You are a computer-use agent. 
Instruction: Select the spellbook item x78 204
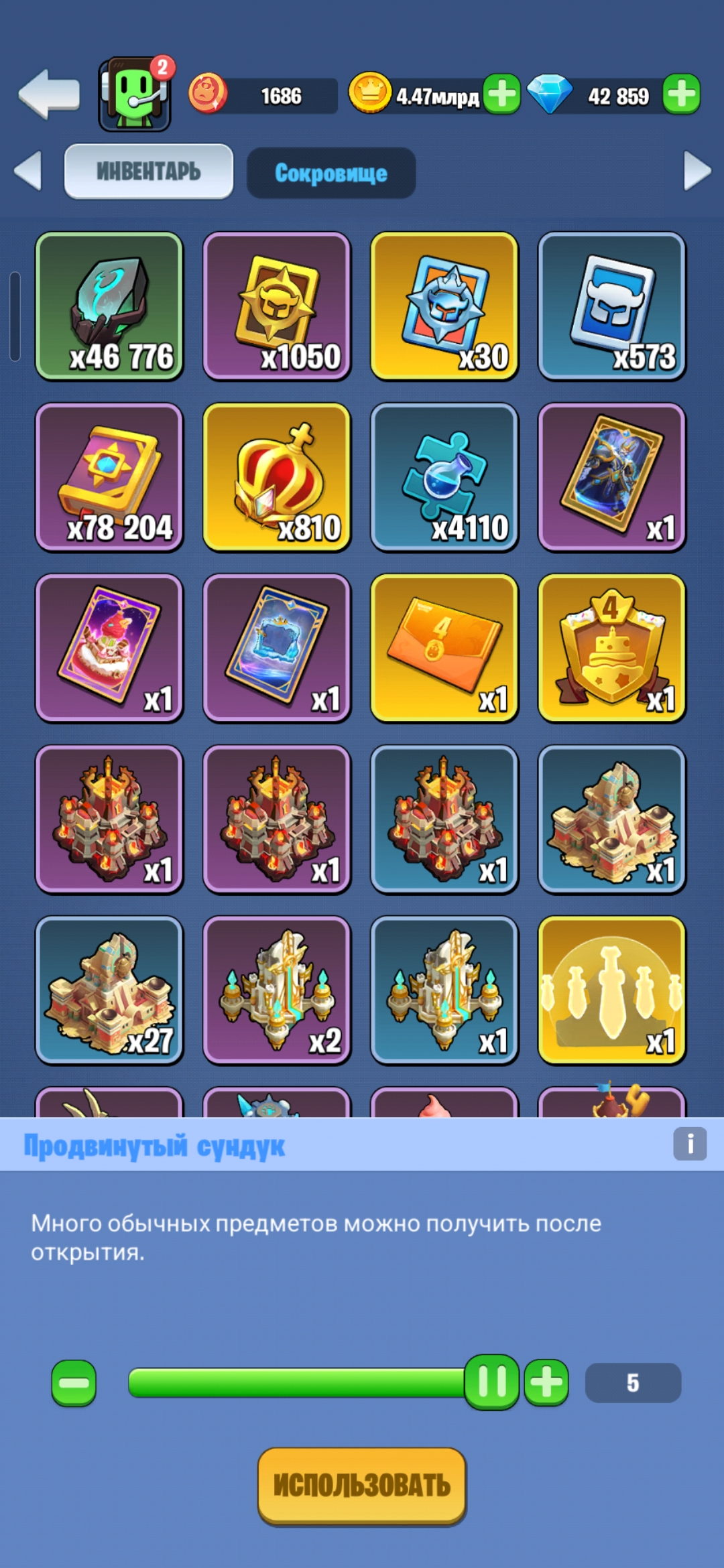(x=109, y=477)
